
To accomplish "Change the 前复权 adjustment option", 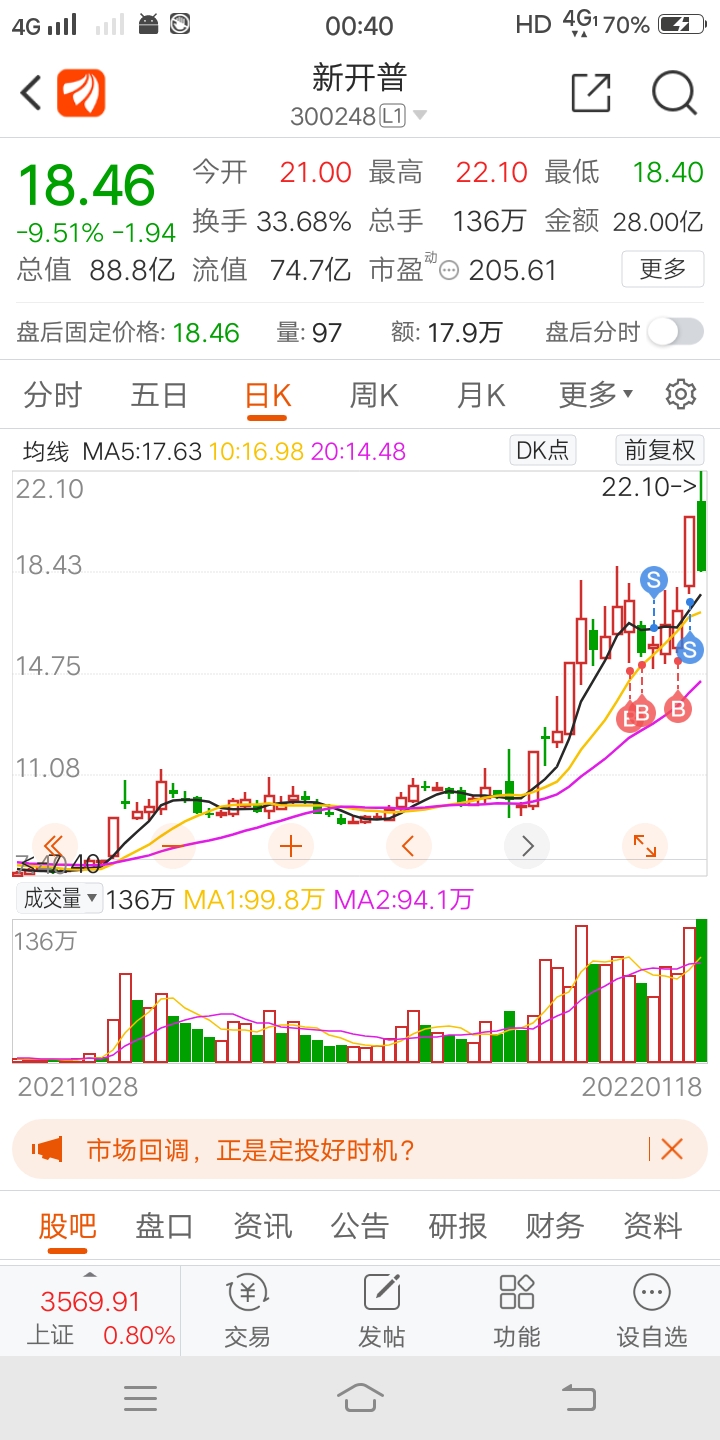I will coord(659,450).
